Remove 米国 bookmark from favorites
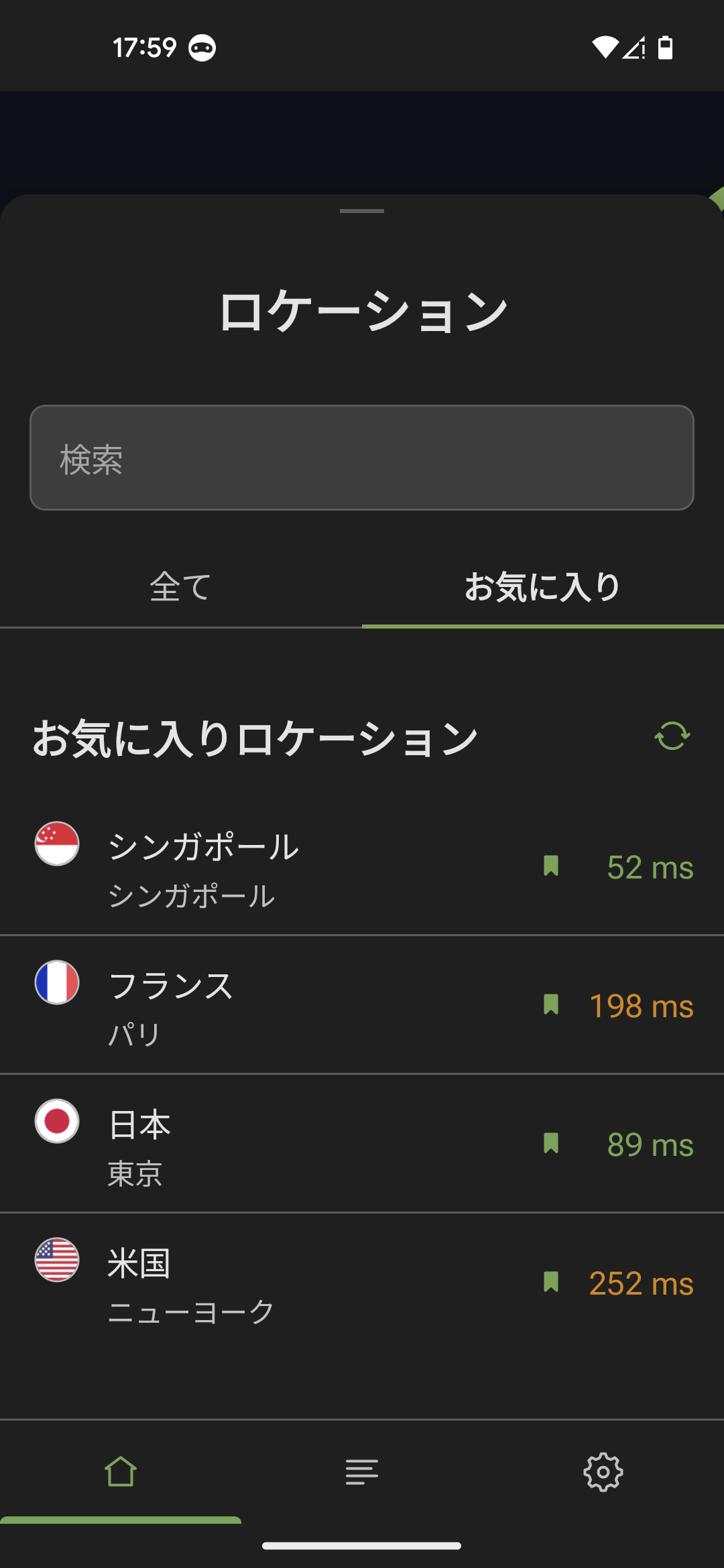The image size is (724, 1568). 551,1282
